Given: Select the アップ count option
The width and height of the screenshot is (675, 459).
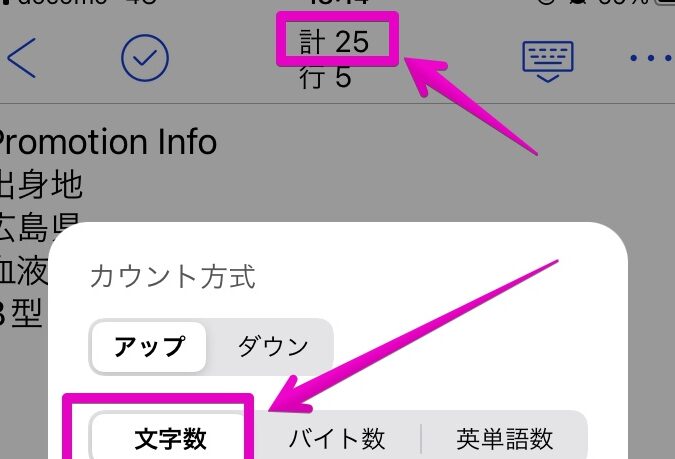Looking at the screenshot, I should pos(149,347).
